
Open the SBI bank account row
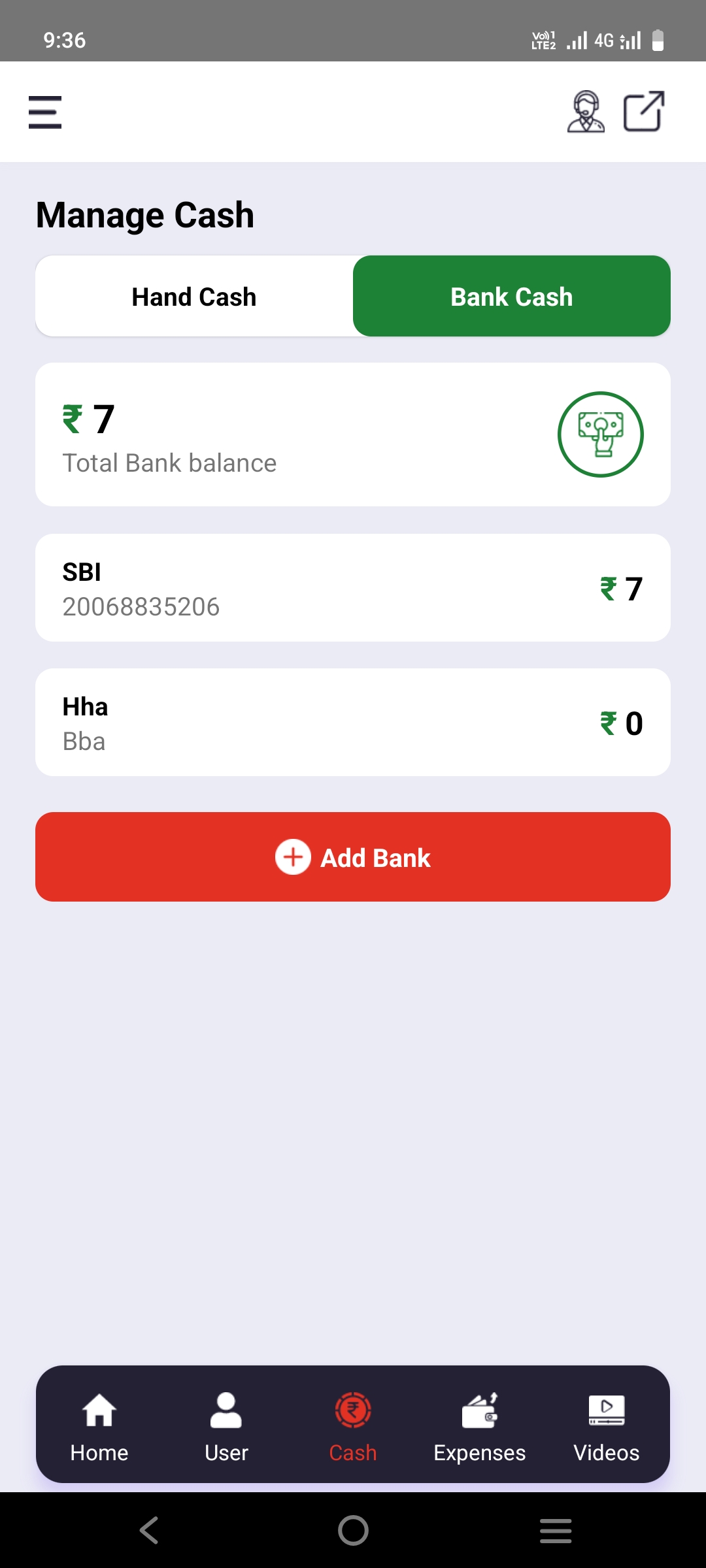[x=353, y=588]
